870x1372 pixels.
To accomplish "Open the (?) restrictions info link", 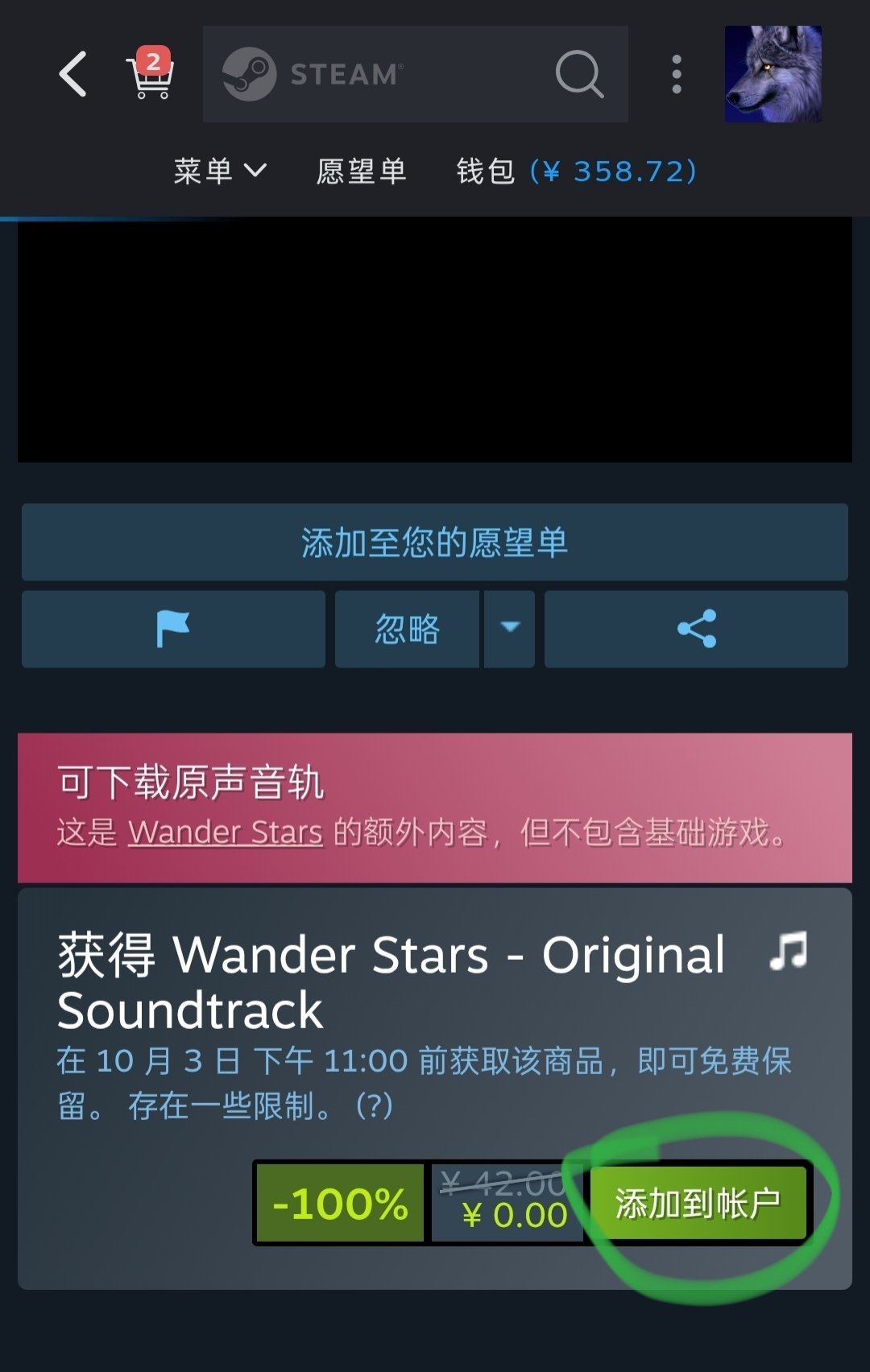I will pos(375,1106).
